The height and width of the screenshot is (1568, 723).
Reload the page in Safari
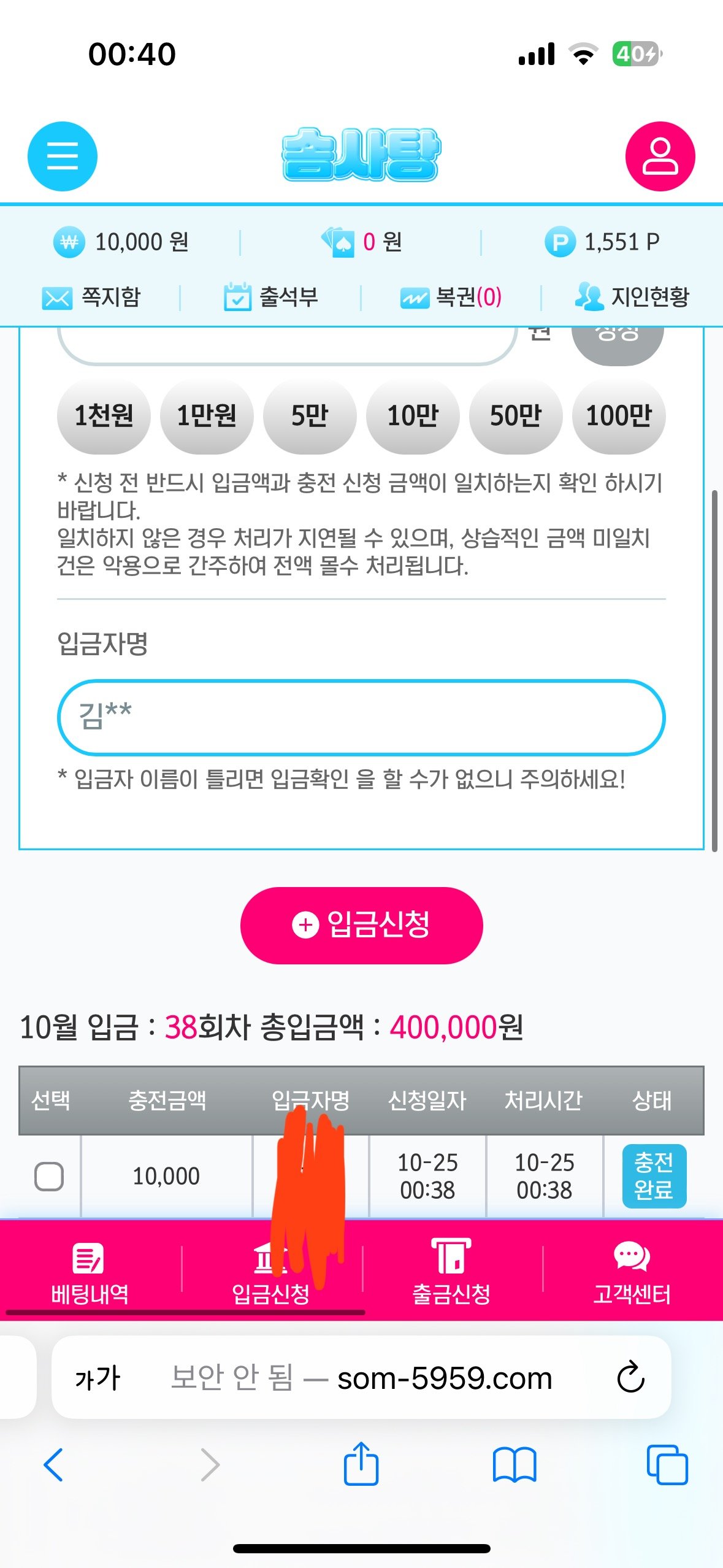630,1378
